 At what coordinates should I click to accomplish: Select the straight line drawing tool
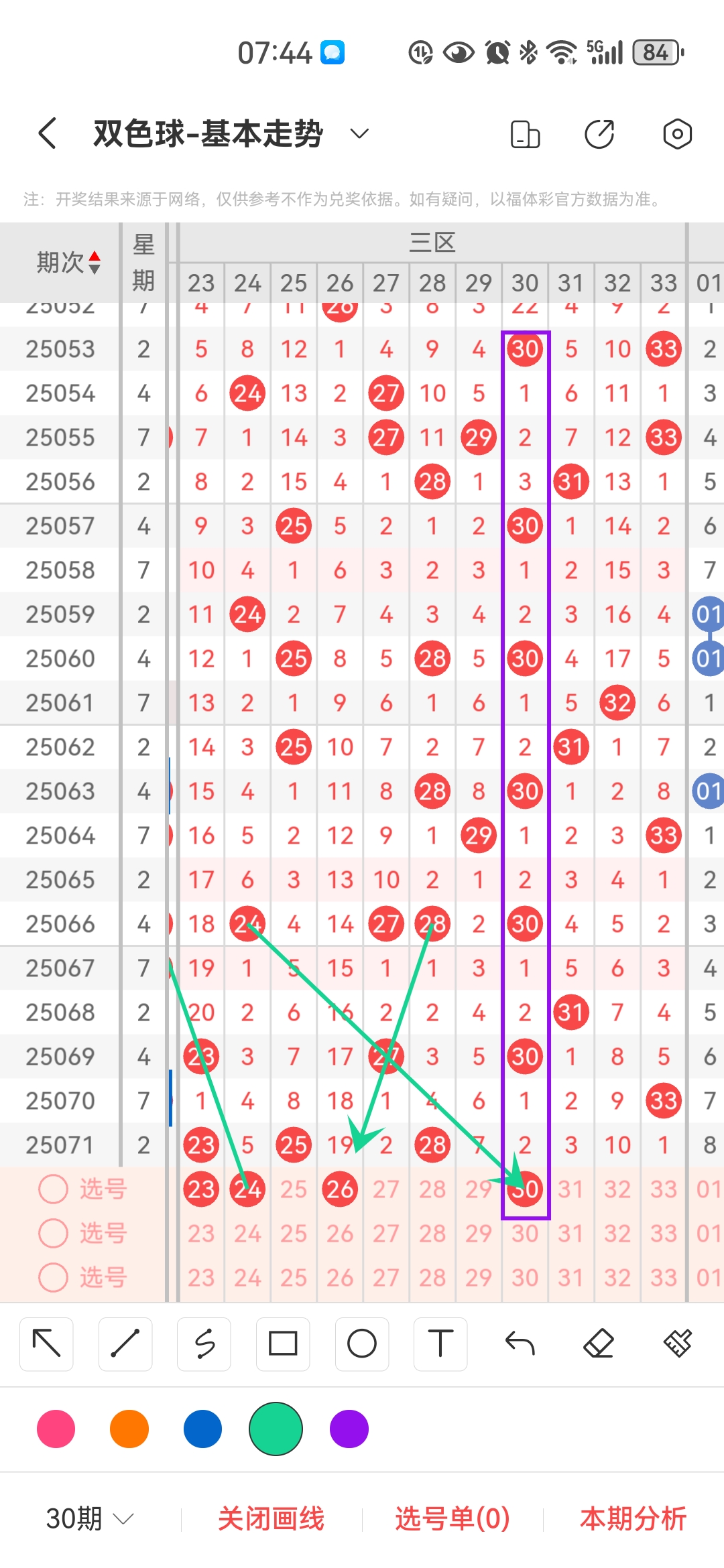[125, 1344]
